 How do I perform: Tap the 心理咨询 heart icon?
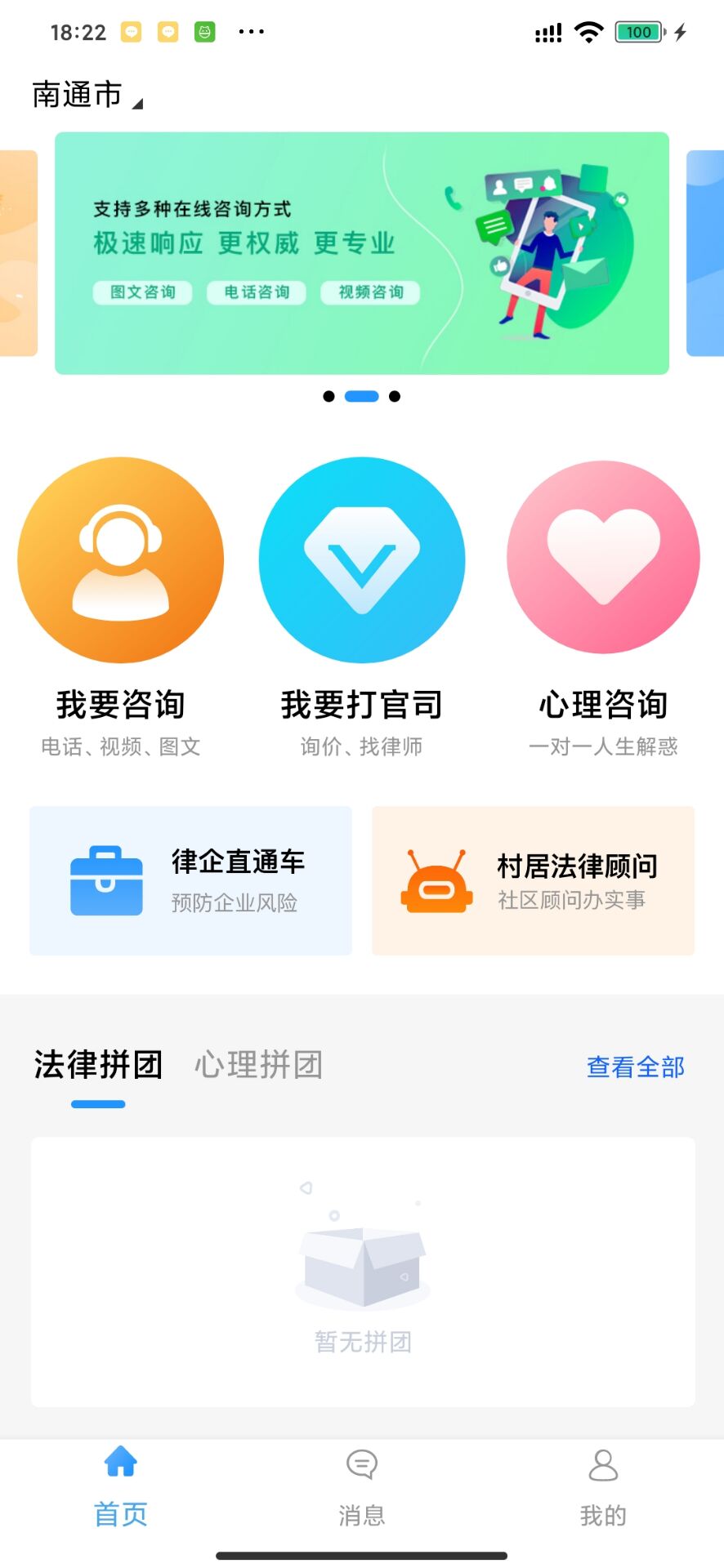tap(603, 559)
